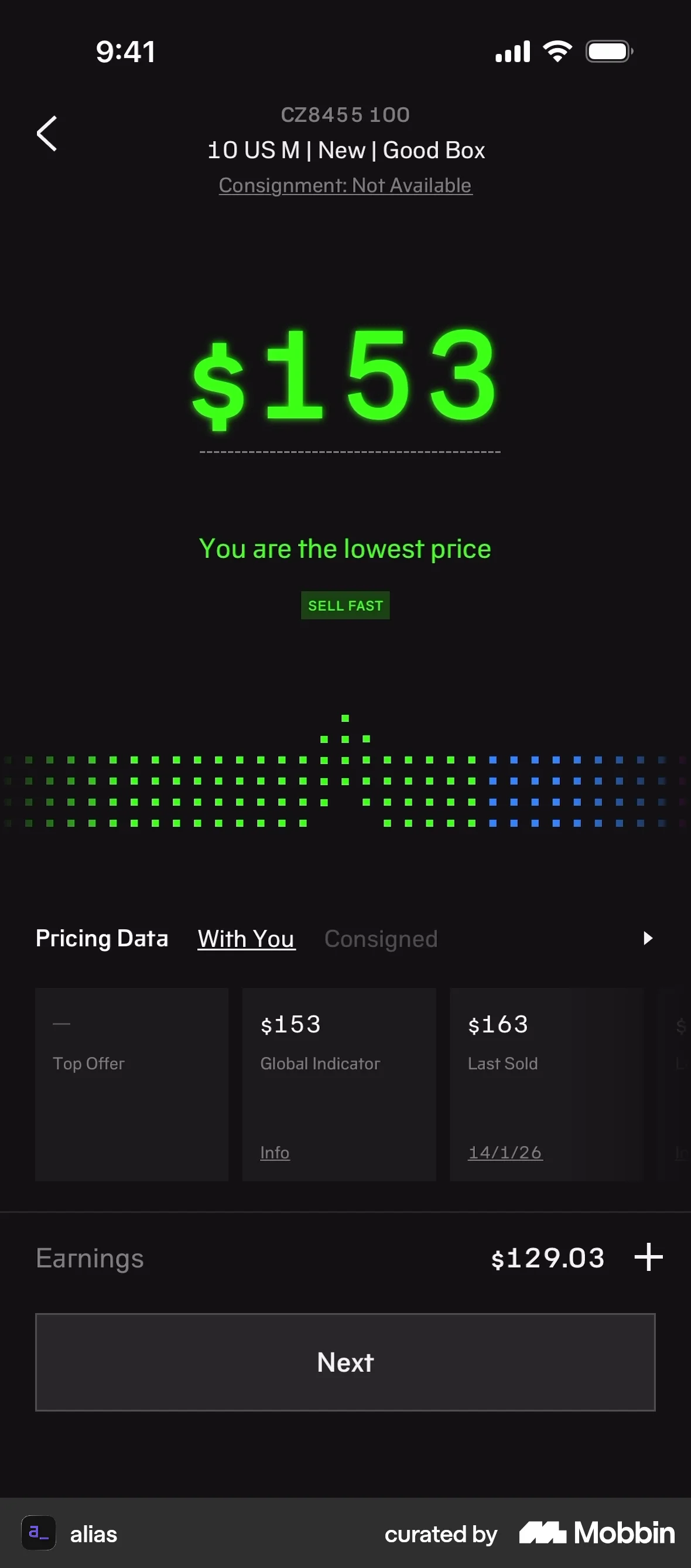Image resolution: width=691 pixels, height=1568 pixels.
Task: Open the 14/1/26 Last Sold date link
Action: pos(505,1152)
